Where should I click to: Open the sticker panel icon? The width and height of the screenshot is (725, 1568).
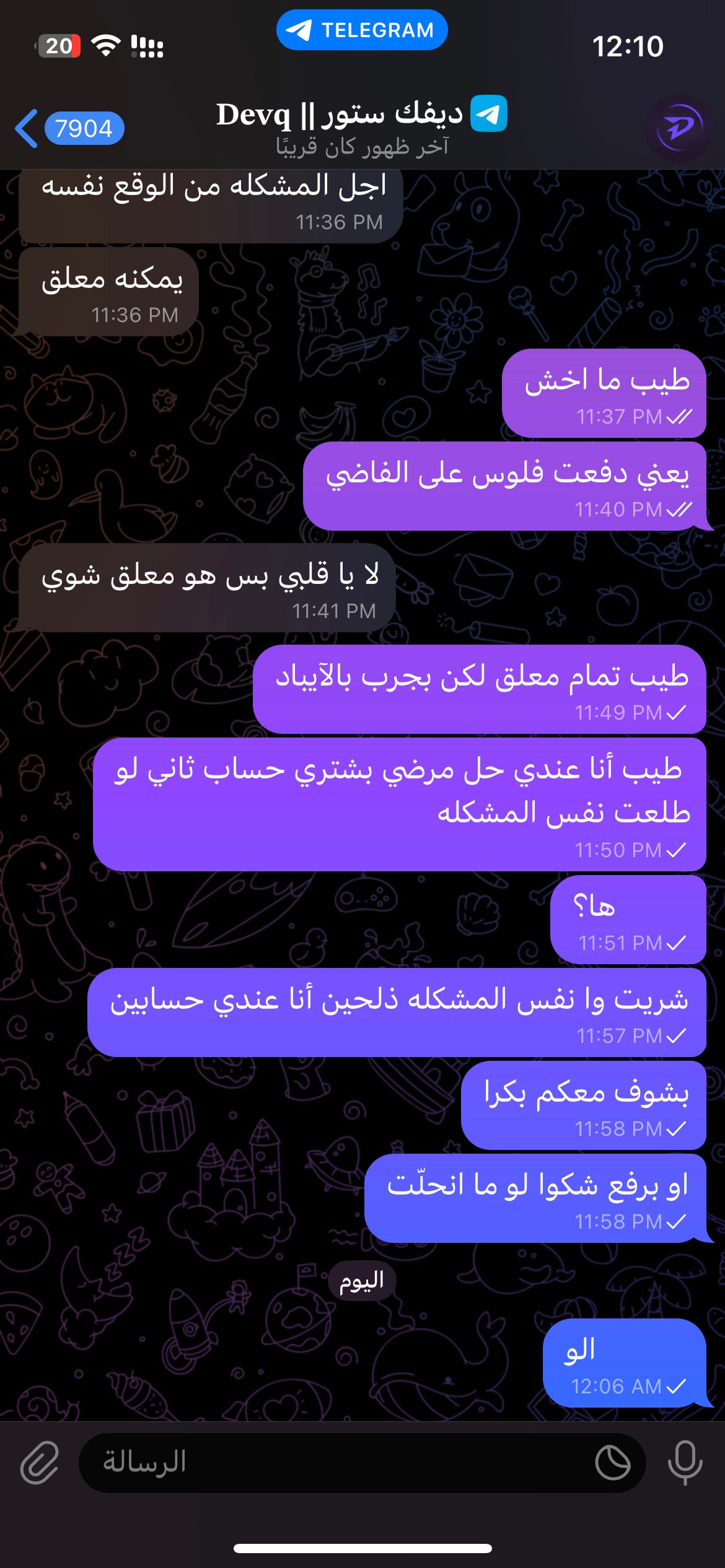[x=612, y=1463]
